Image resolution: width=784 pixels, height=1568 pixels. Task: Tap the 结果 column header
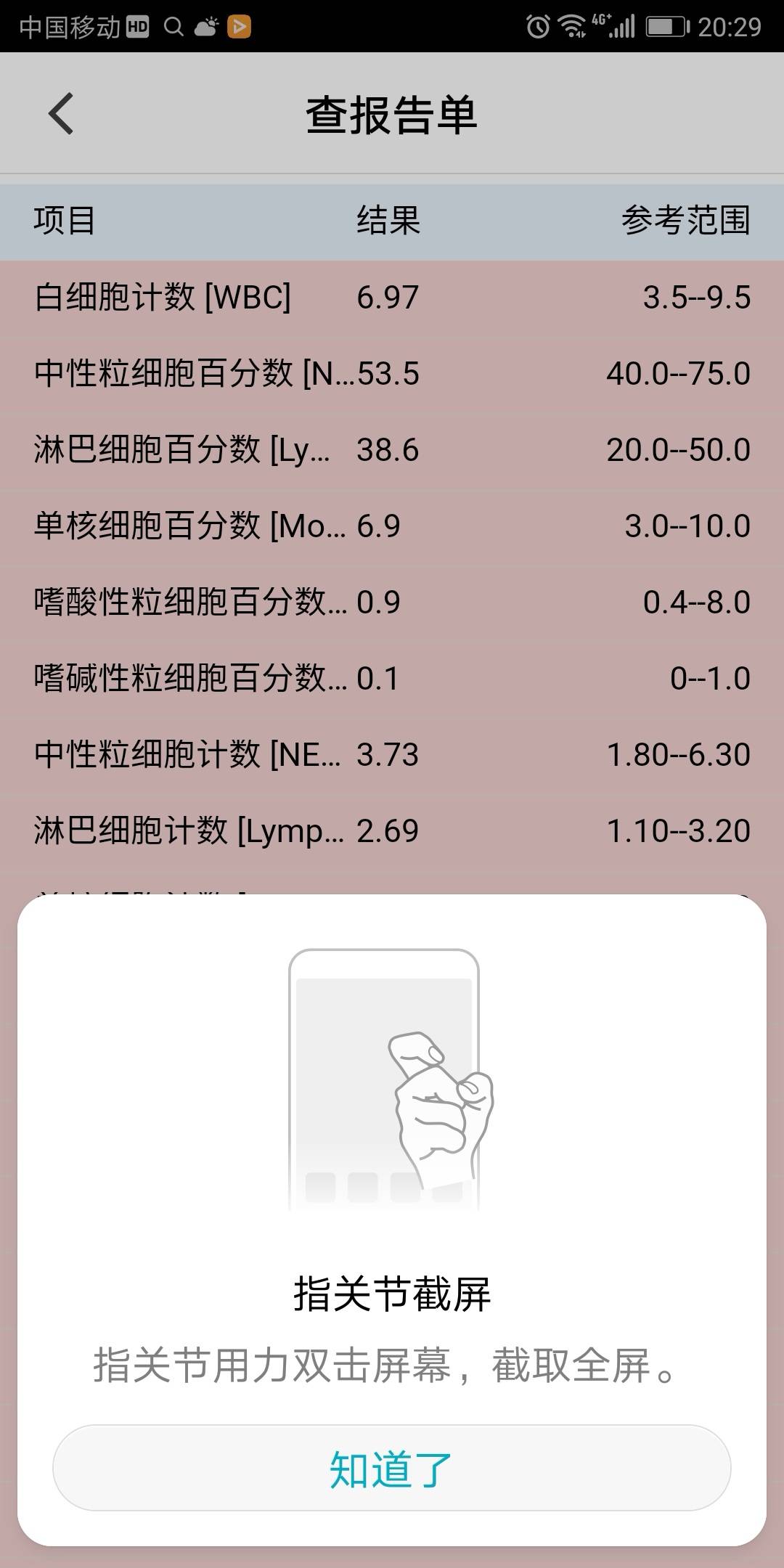(388, 221)
